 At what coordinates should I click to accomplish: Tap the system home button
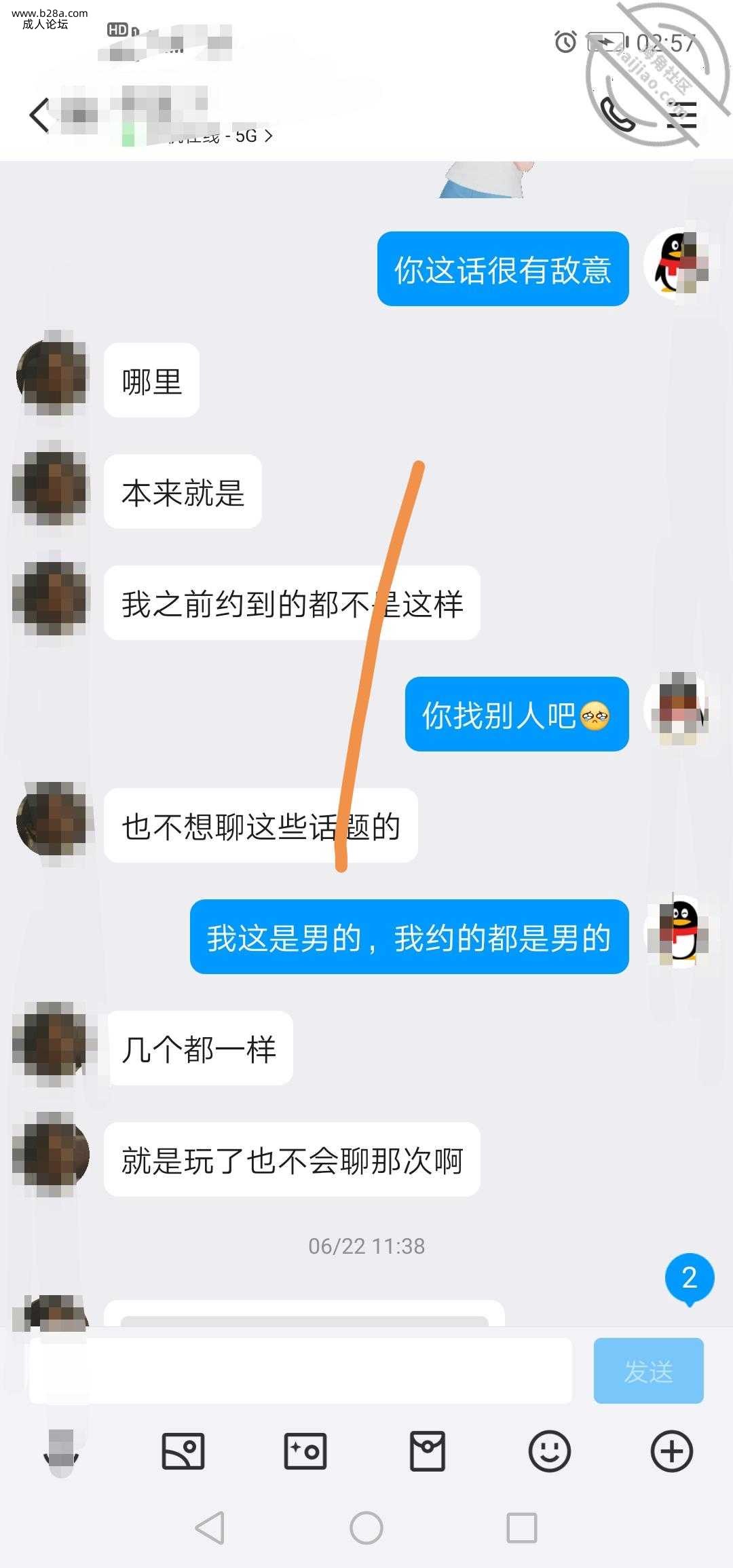[366, 1529]
